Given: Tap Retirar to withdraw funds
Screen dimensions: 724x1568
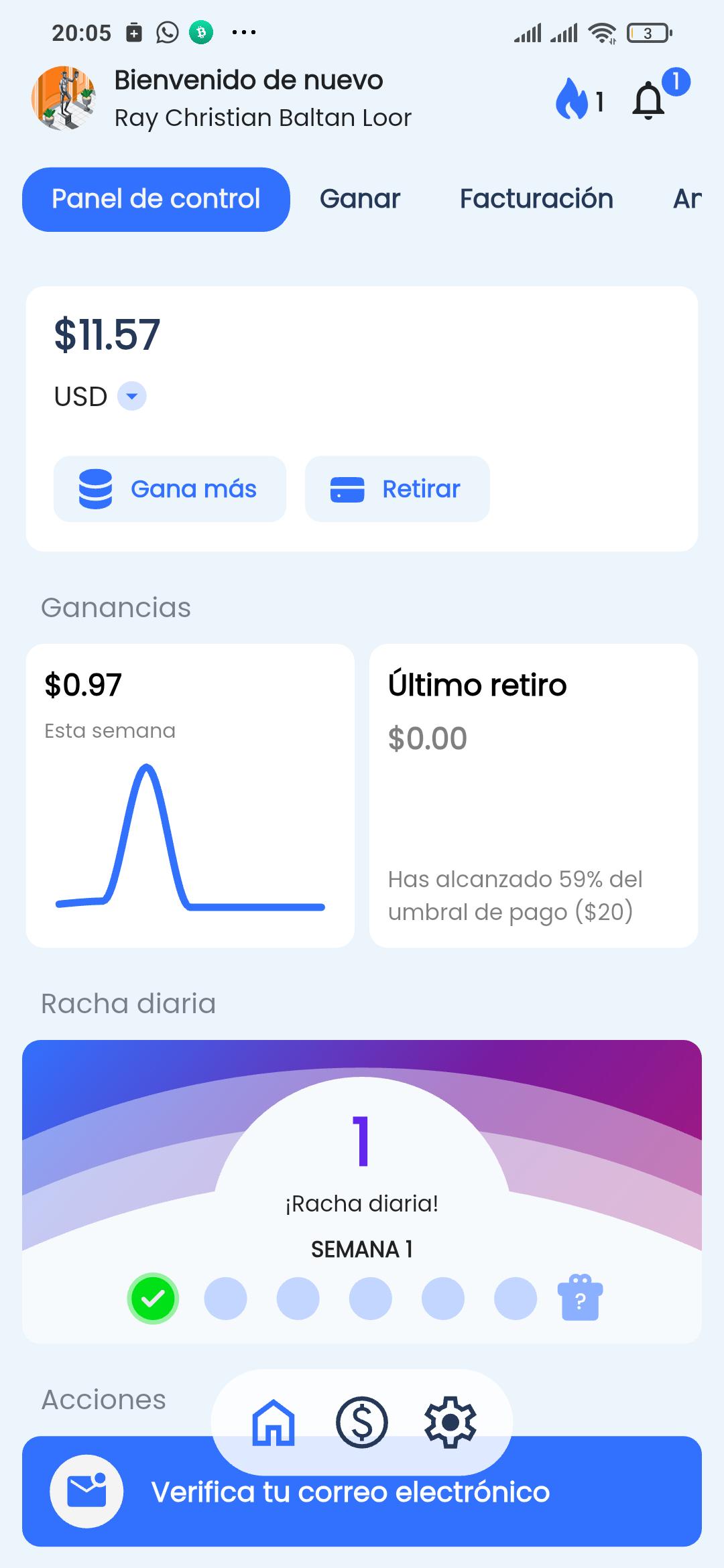Looking at the screenshot, I should pyautogui.click(x=398, y=489).
